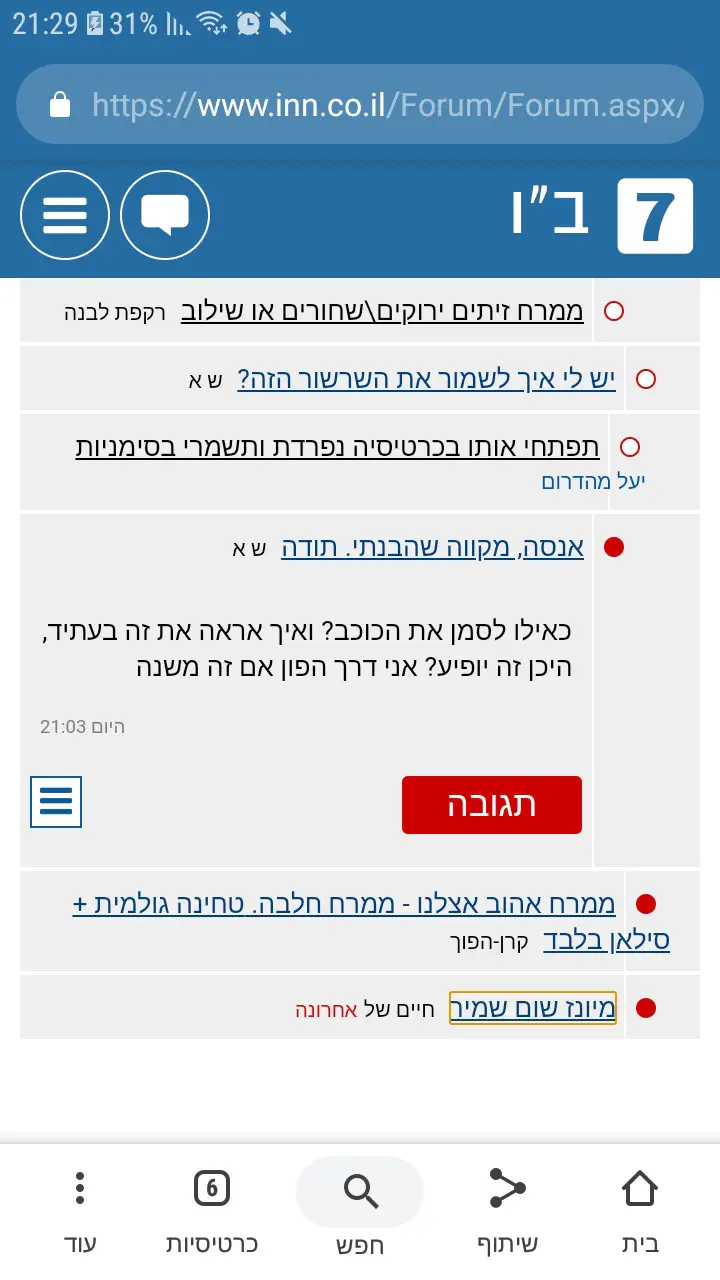Tap the שיתוף share button
The image size is (720, 1280).
[x=507, y=1212]
